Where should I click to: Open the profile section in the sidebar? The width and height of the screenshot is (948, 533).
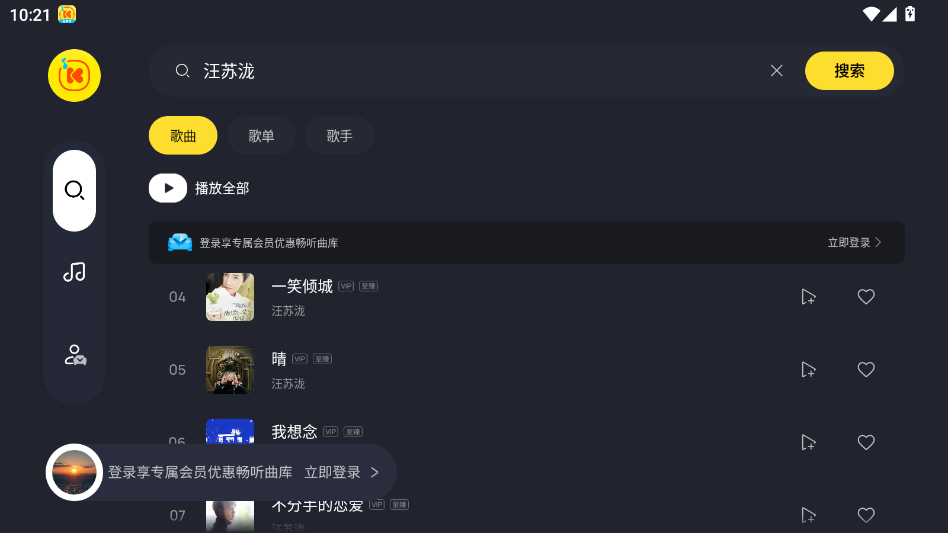coord(74,354)
